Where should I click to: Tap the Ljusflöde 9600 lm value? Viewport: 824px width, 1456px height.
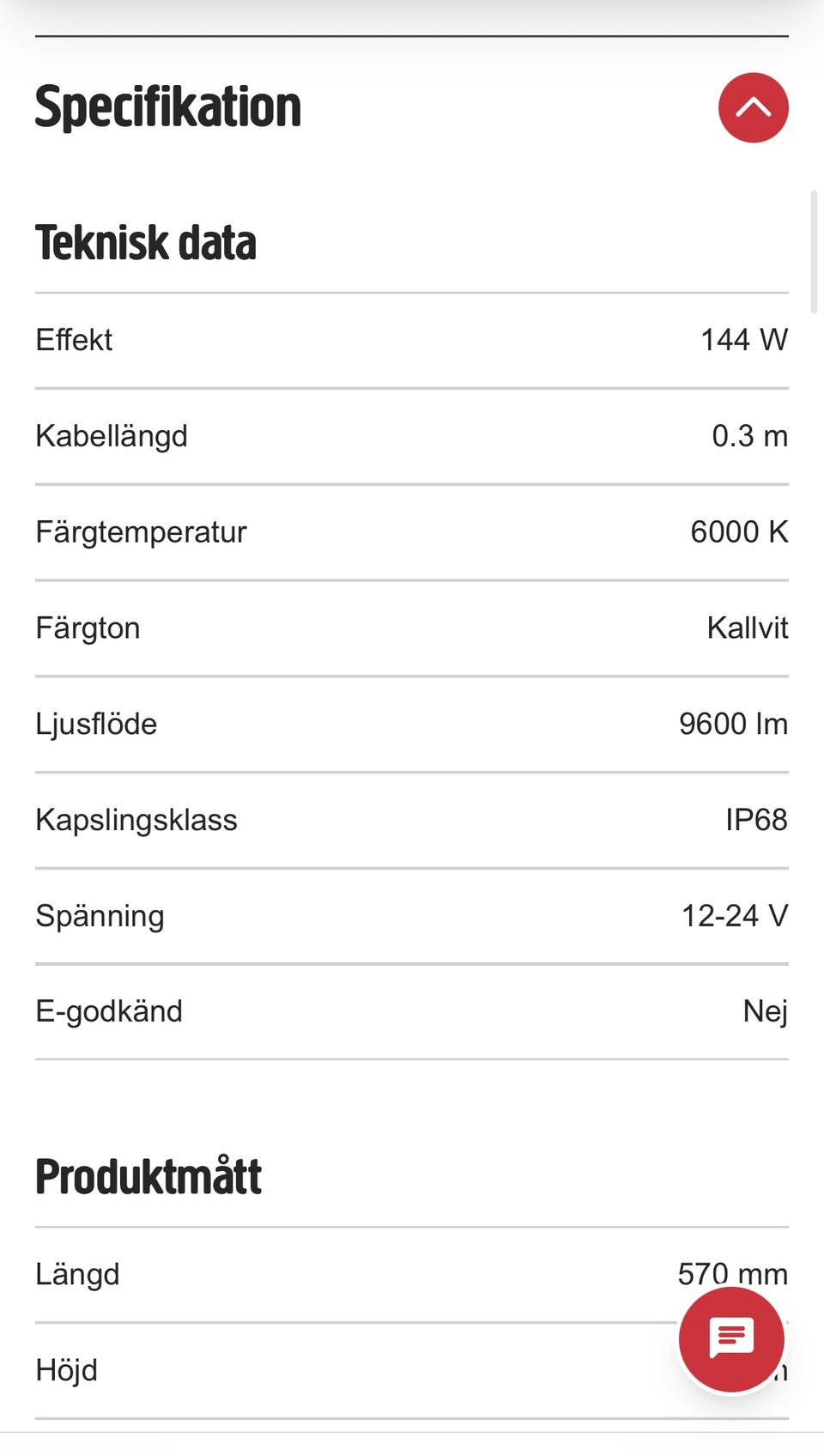tap(734, 724)
